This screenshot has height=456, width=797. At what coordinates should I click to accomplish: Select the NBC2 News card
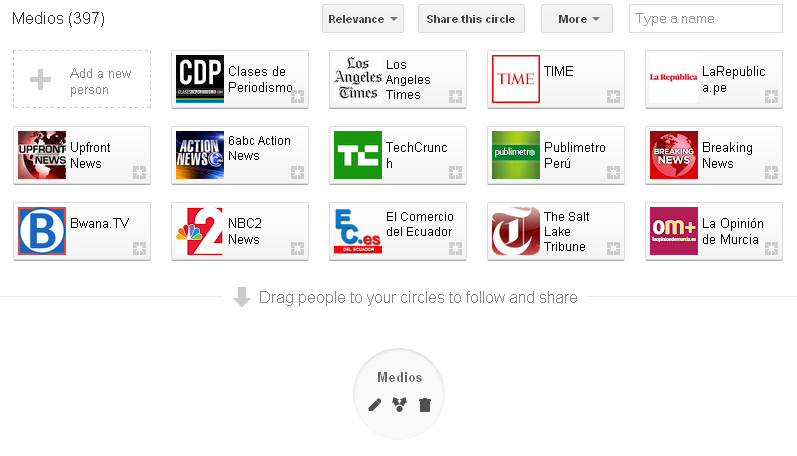(x=240, y=232)
